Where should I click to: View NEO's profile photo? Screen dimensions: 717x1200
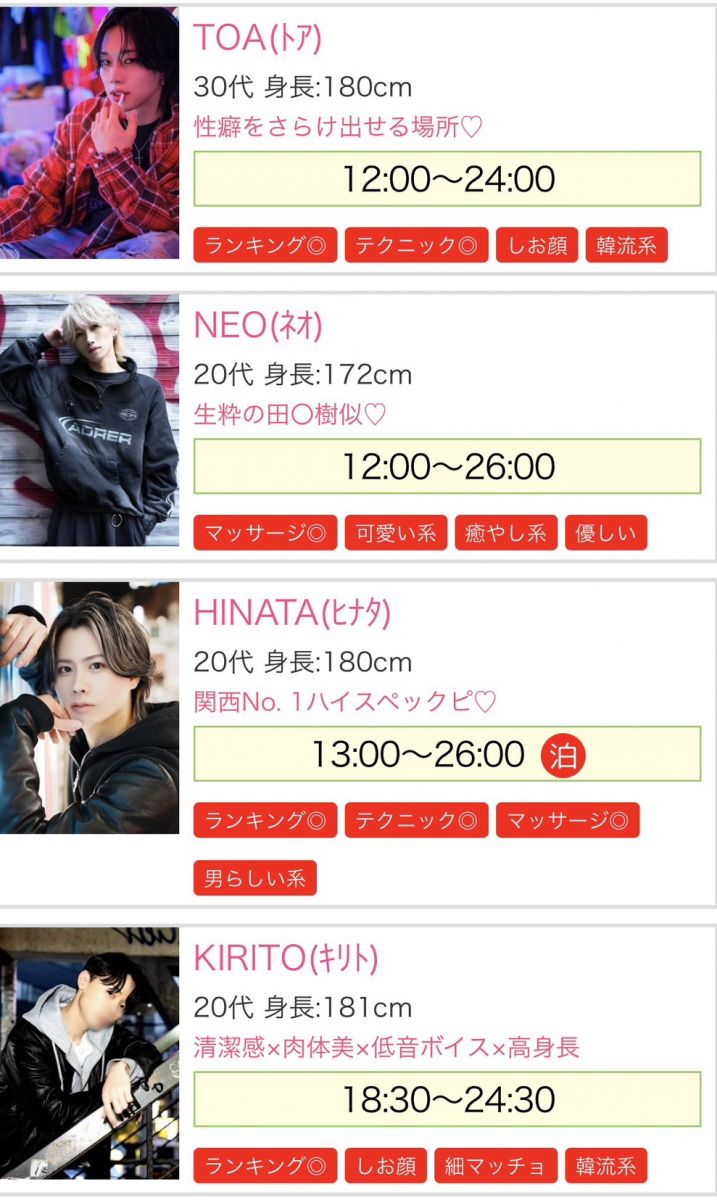tap(89, 420)
